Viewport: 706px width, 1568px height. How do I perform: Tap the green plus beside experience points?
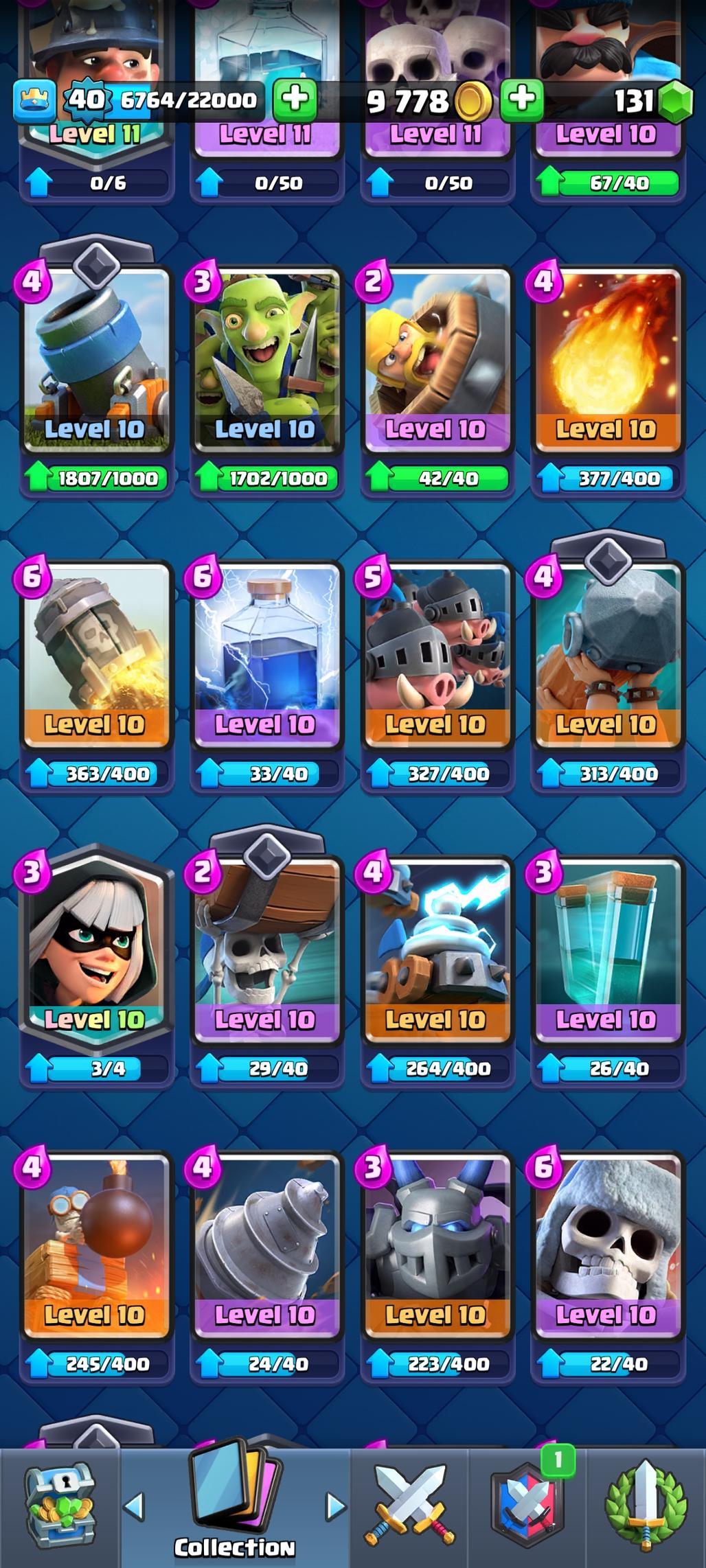(295, 100)
